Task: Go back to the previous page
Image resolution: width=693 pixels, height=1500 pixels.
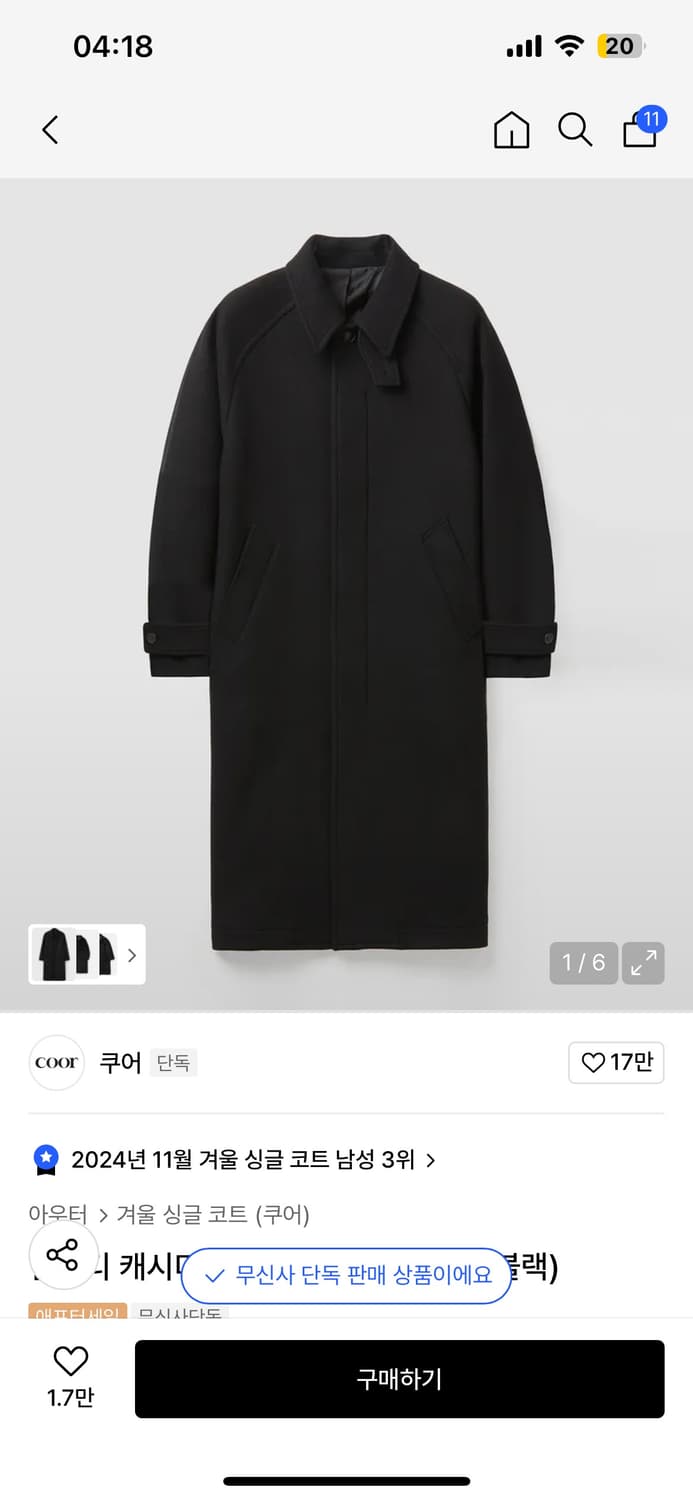Action: pyautogui.click(x=50, y=130)
